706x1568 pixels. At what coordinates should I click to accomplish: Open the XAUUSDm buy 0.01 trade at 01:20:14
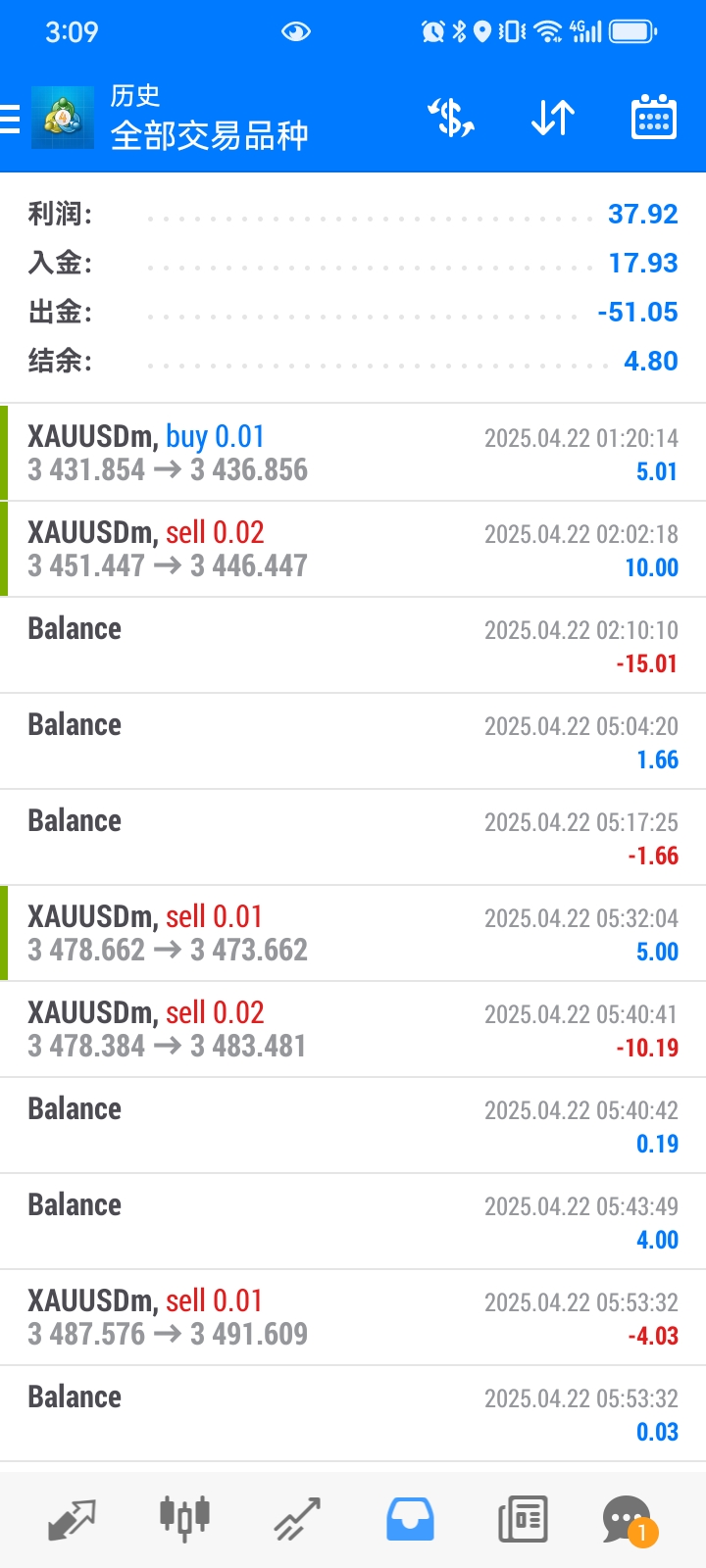(353, 453)
